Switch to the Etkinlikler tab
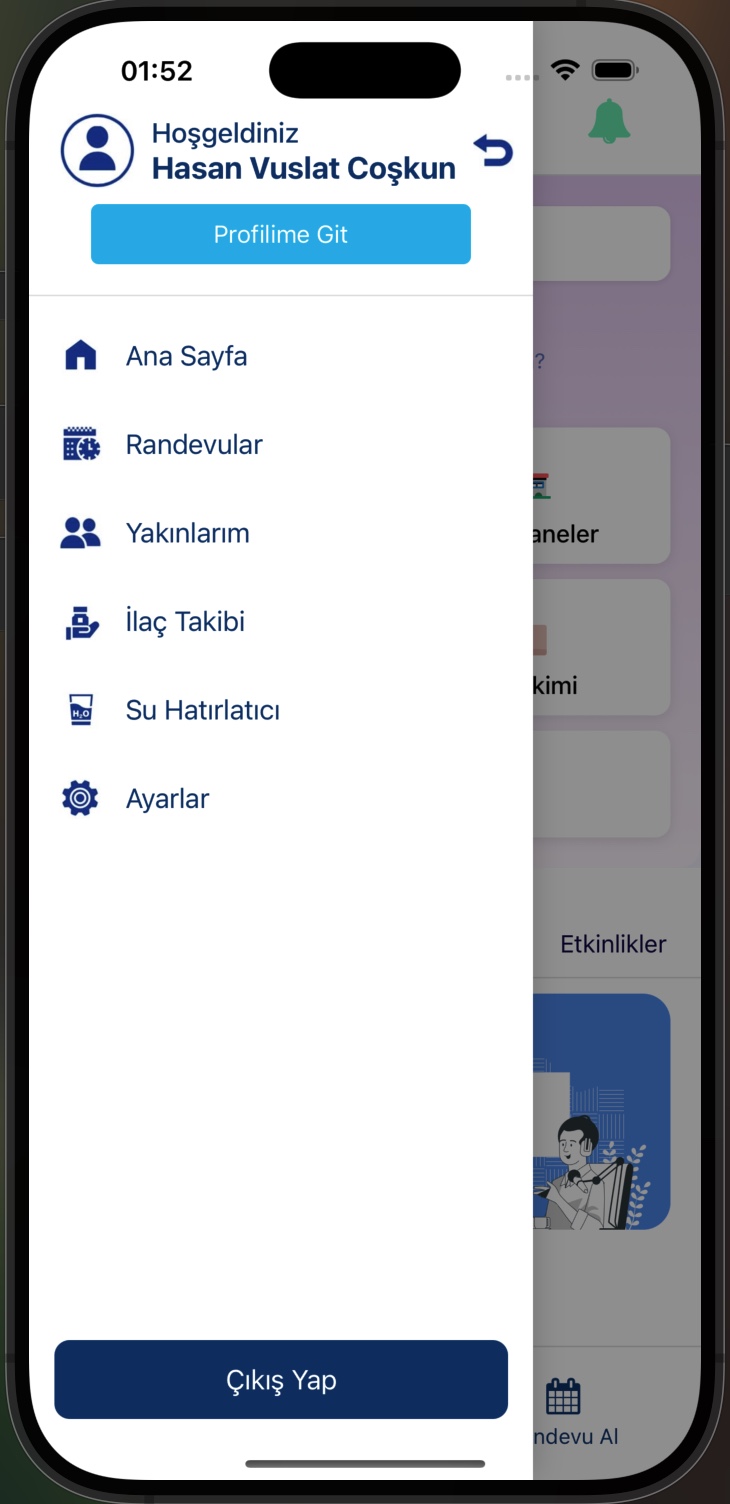Viewport: 730px width, 1504px height. click(x=612, y=944)
